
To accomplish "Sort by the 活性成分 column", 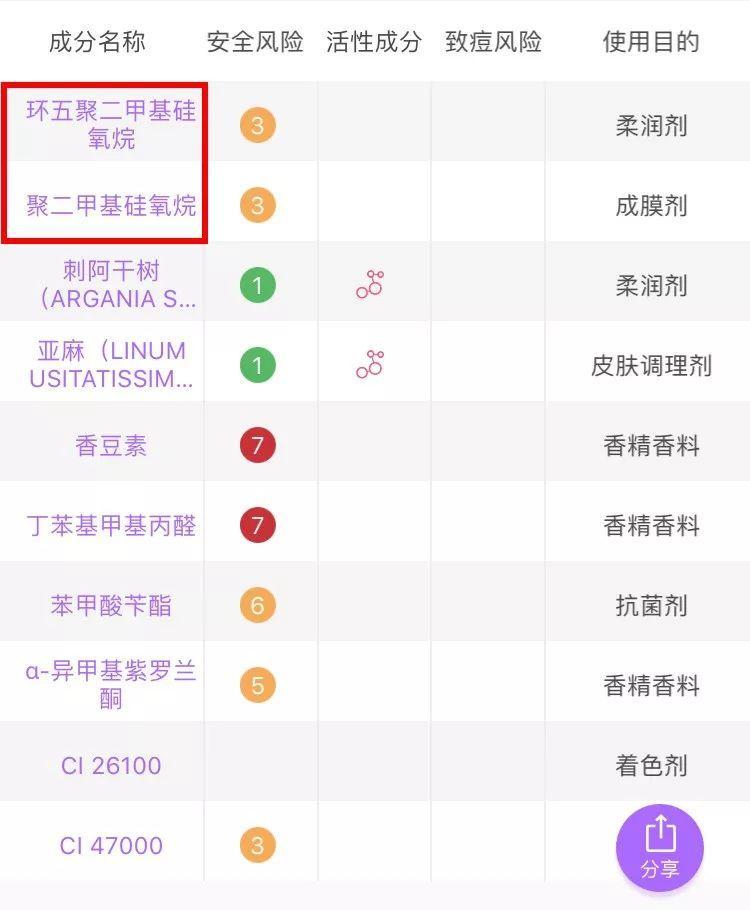I will [374, 42].
